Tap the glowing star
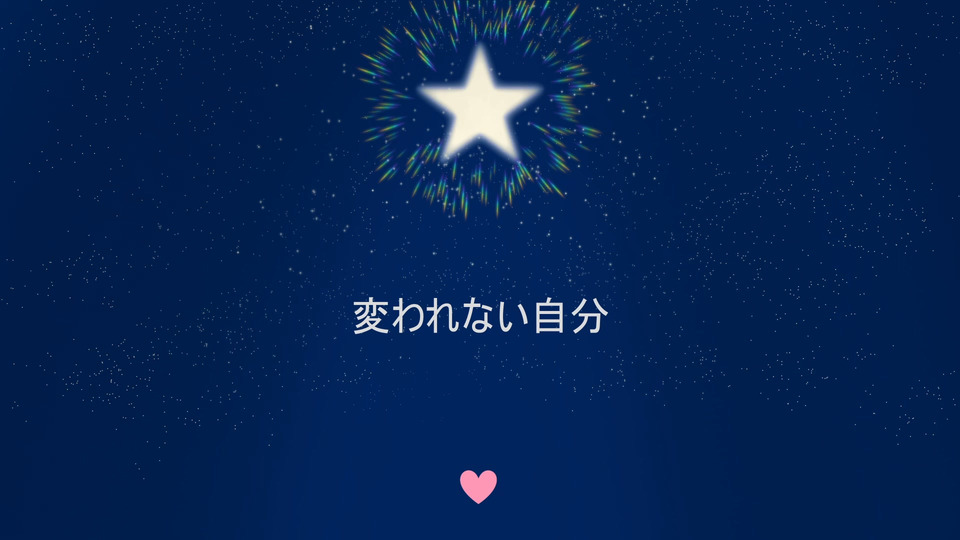This screenshot has width=960, height=540. (x=480, y=106)
